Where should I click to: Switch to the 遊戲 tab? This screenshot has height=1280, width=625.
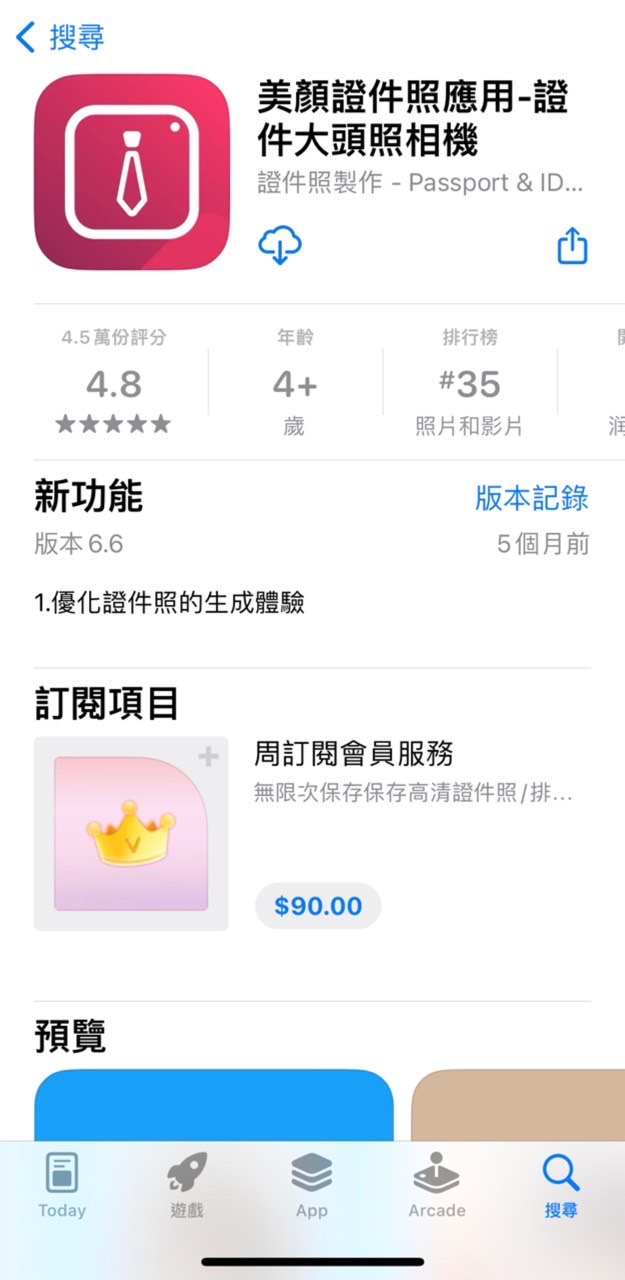pos(187,1185)
